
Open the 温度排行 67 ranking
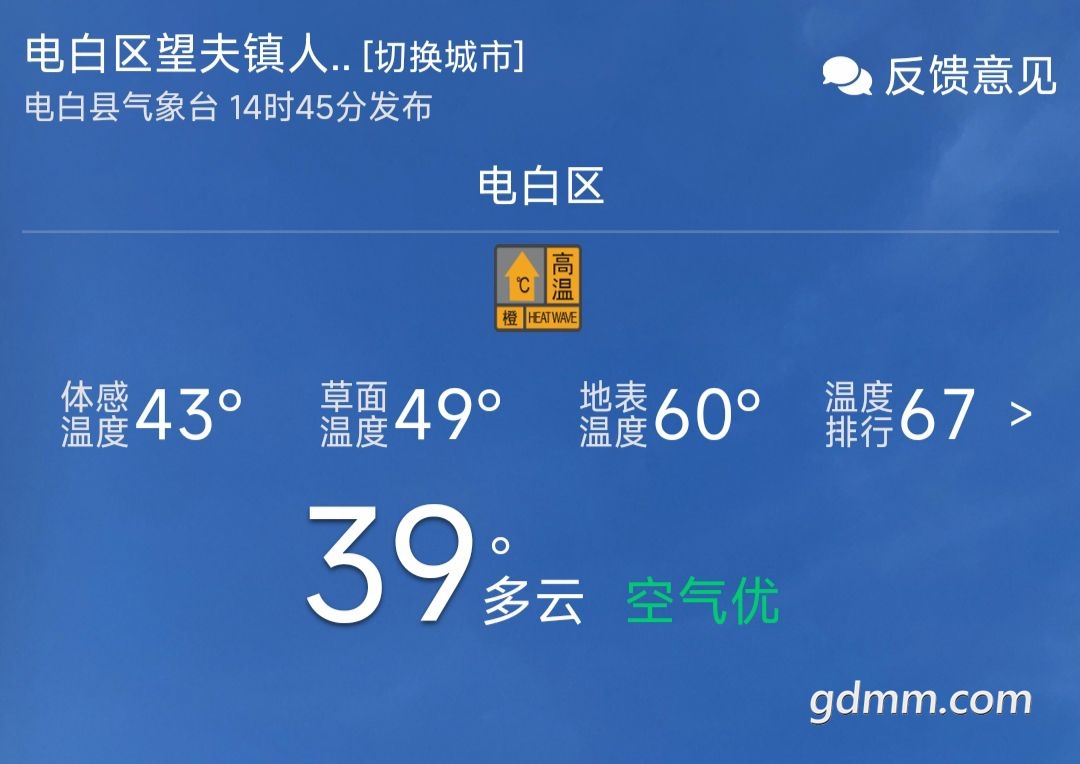point(927,414)
